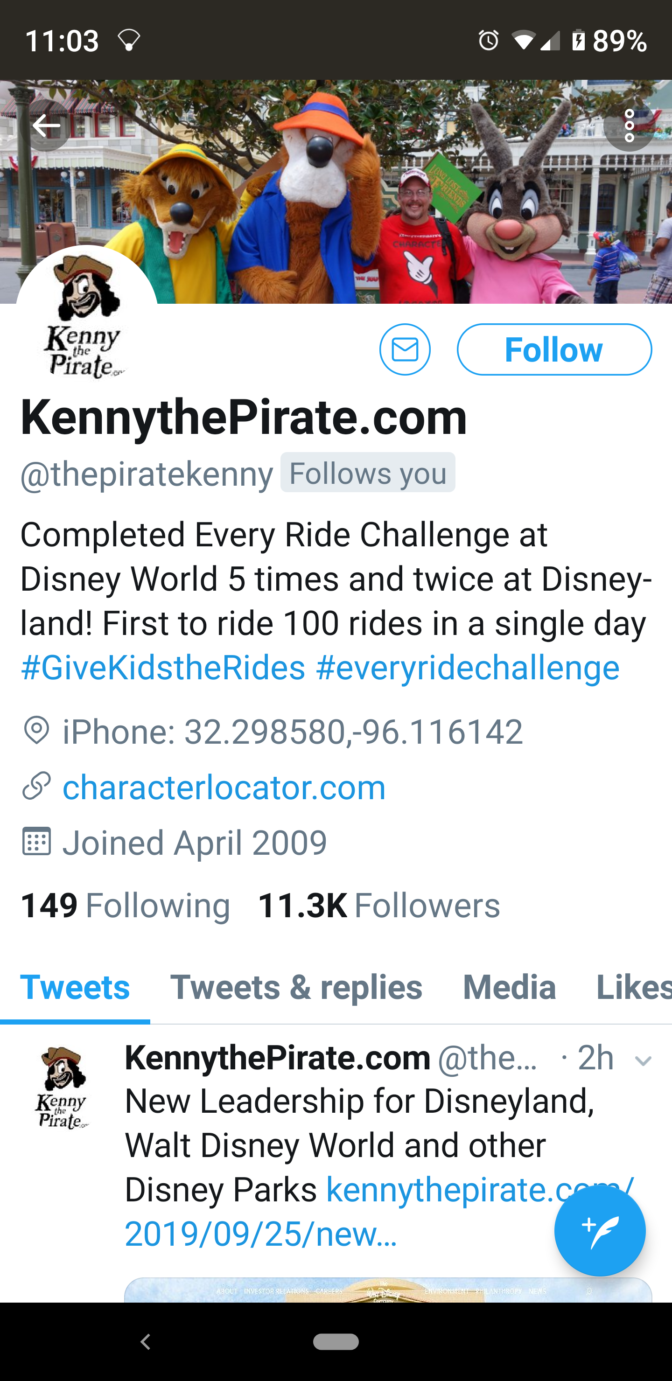The height and width of the screenshot is (1381, 672).
Task: Visit characterlocator.com link
Action: pyautogui.click(x=224, y=787)
